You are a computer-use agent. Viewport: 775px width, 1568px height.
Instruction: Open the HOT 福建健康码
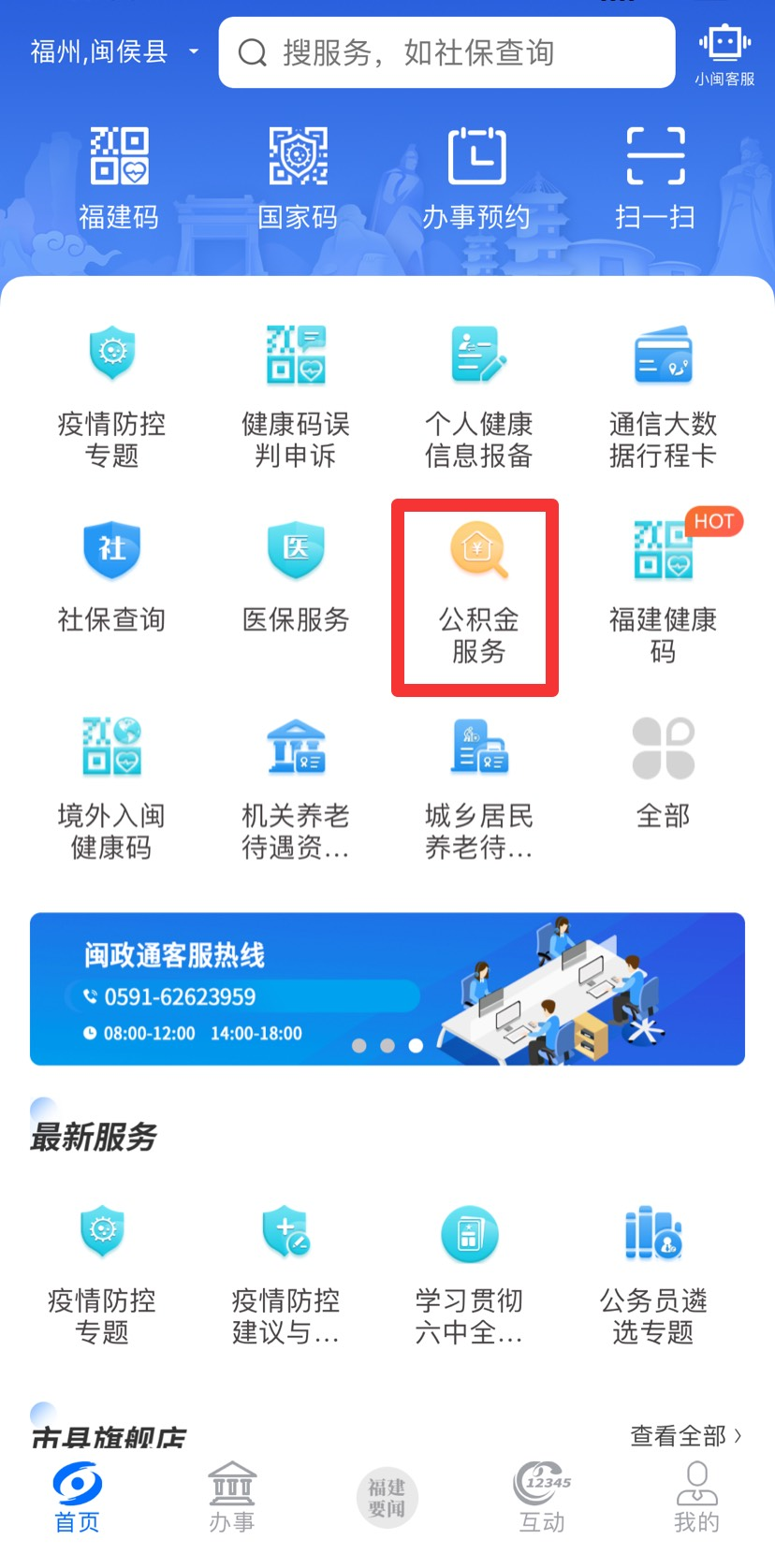663,589
